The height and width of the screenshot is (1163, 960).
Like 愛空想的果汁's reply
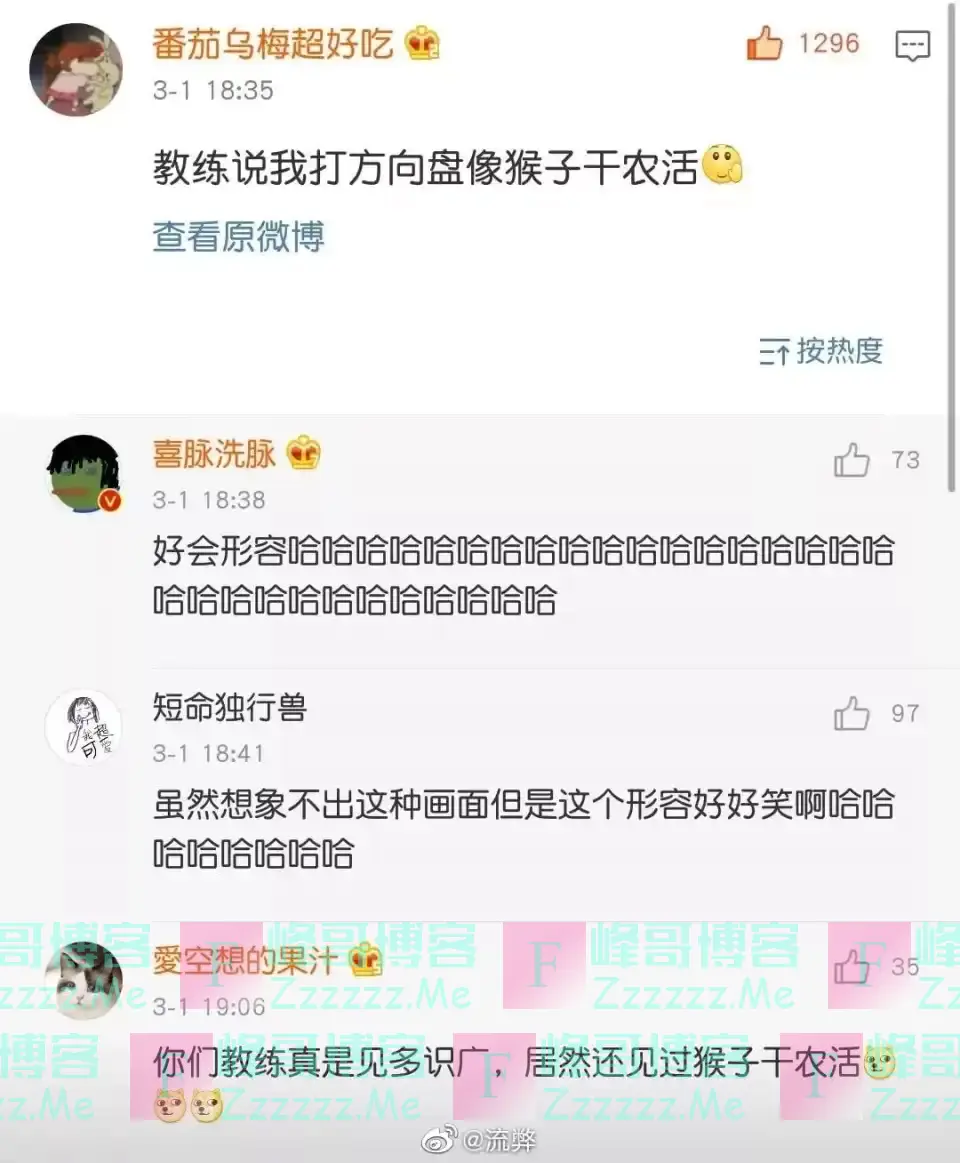pos(852,966)
